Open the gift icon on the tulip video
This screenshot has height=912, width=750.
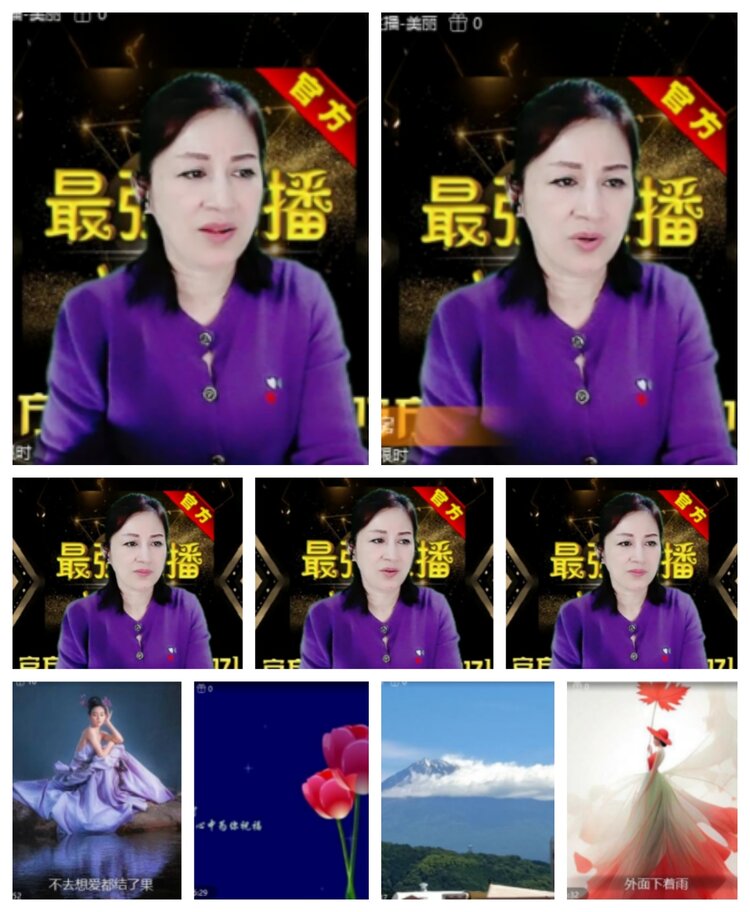[203, 688]
